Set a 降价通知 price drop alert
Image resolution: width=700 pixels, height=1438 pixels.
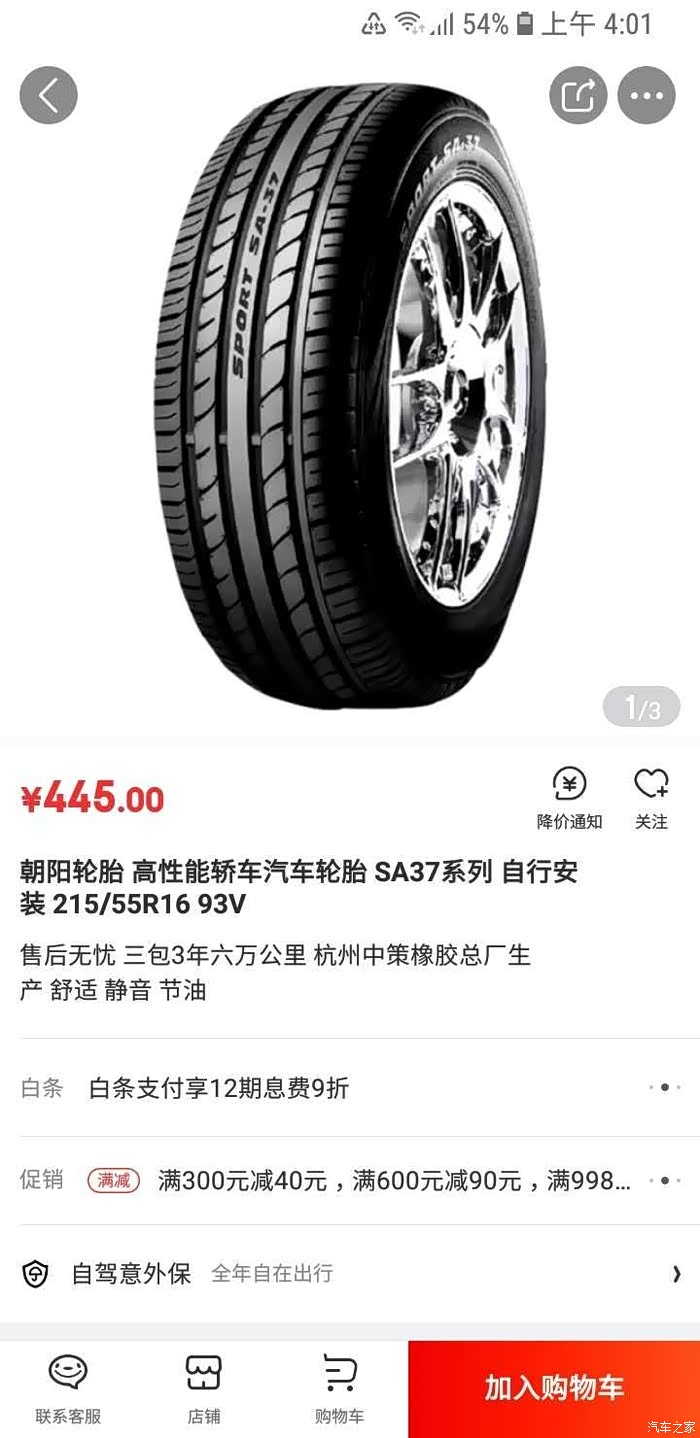tap(570, 797)
